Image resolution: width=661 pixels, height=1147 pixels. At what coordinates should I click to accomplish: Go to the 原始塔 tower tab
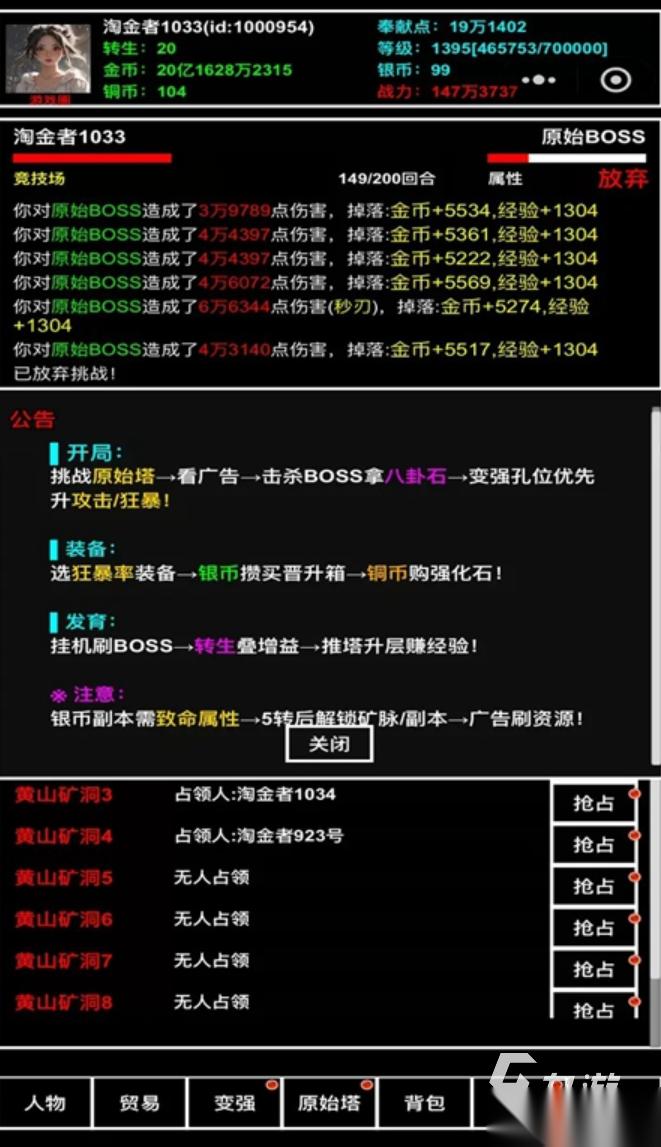coord(329,1103)
